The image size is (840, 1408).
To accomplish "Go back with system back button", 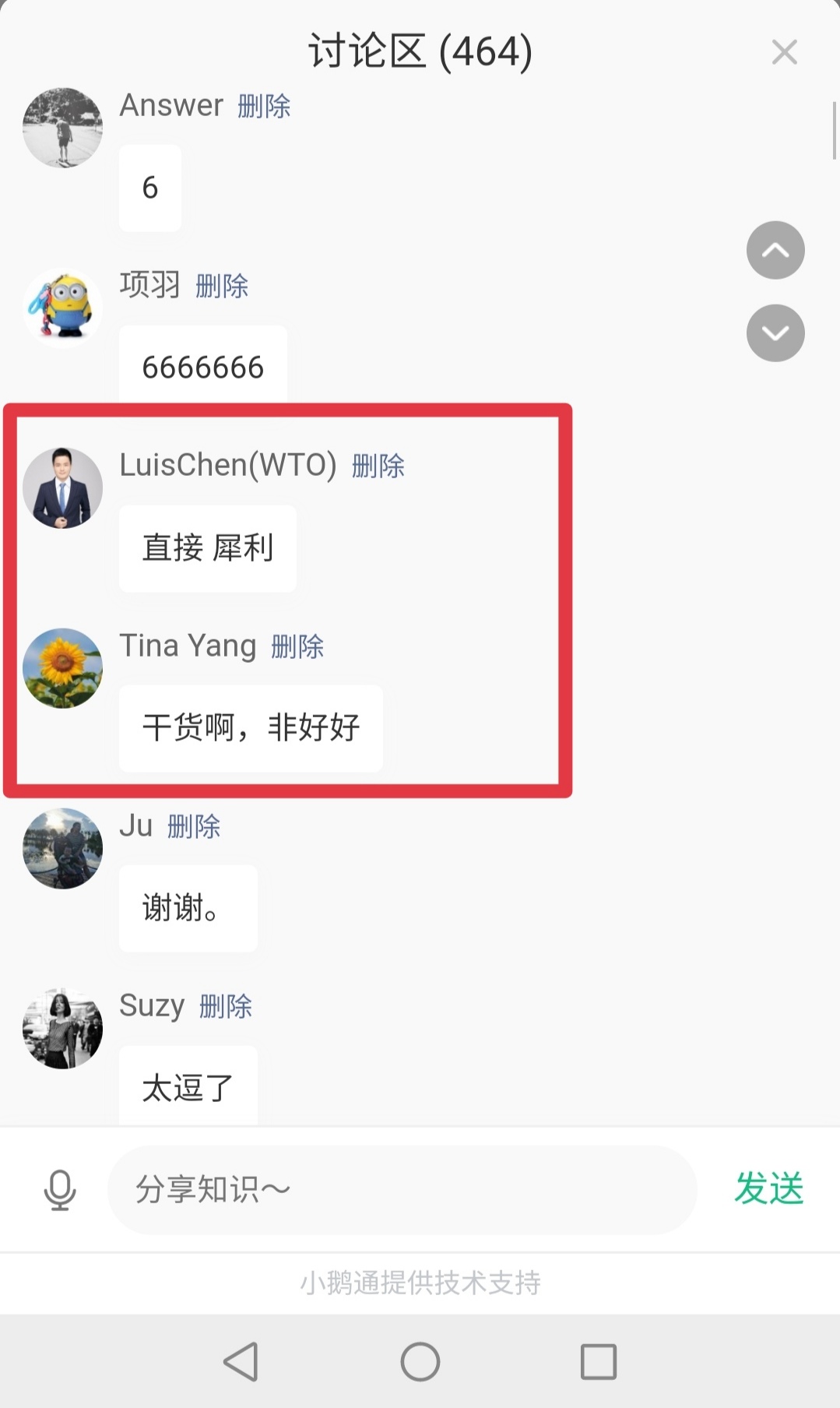I will pyautogui.click(x=241, y=1361).
